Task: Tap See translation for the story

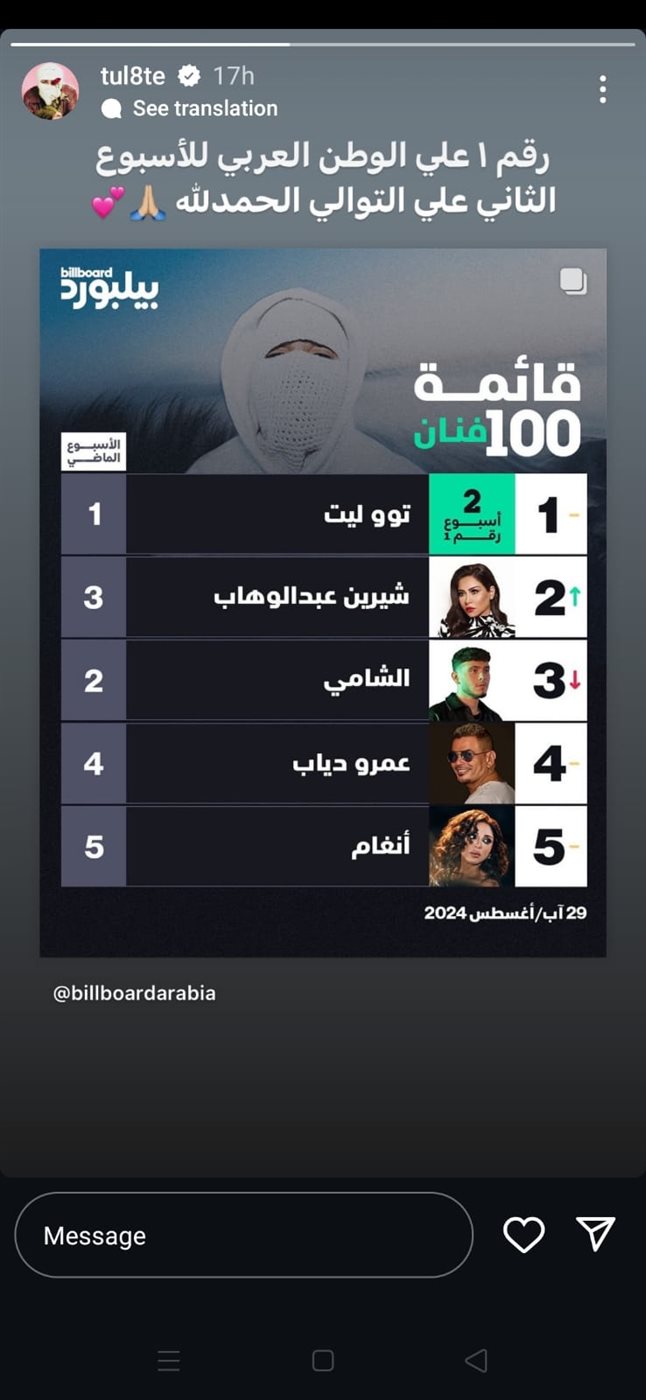Action: (x=204, y=108)
